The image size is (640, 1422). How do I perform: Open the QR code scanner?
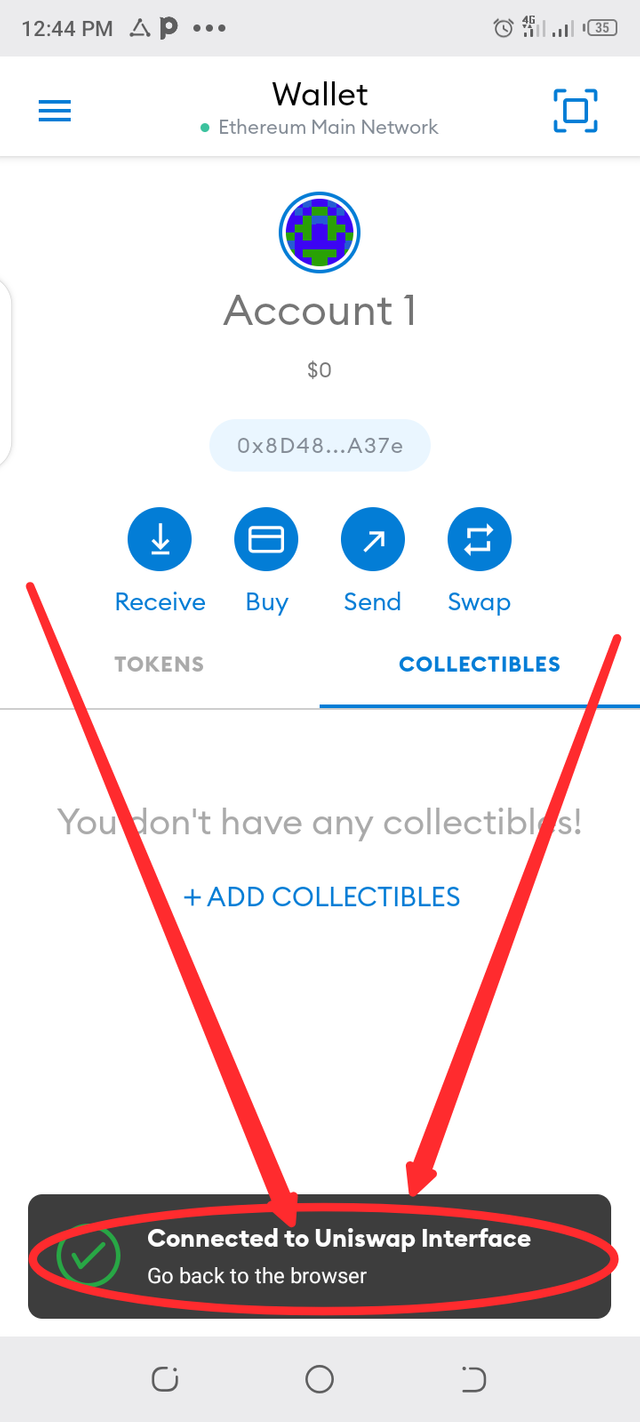pyautogui.click(x=575, y=110)
